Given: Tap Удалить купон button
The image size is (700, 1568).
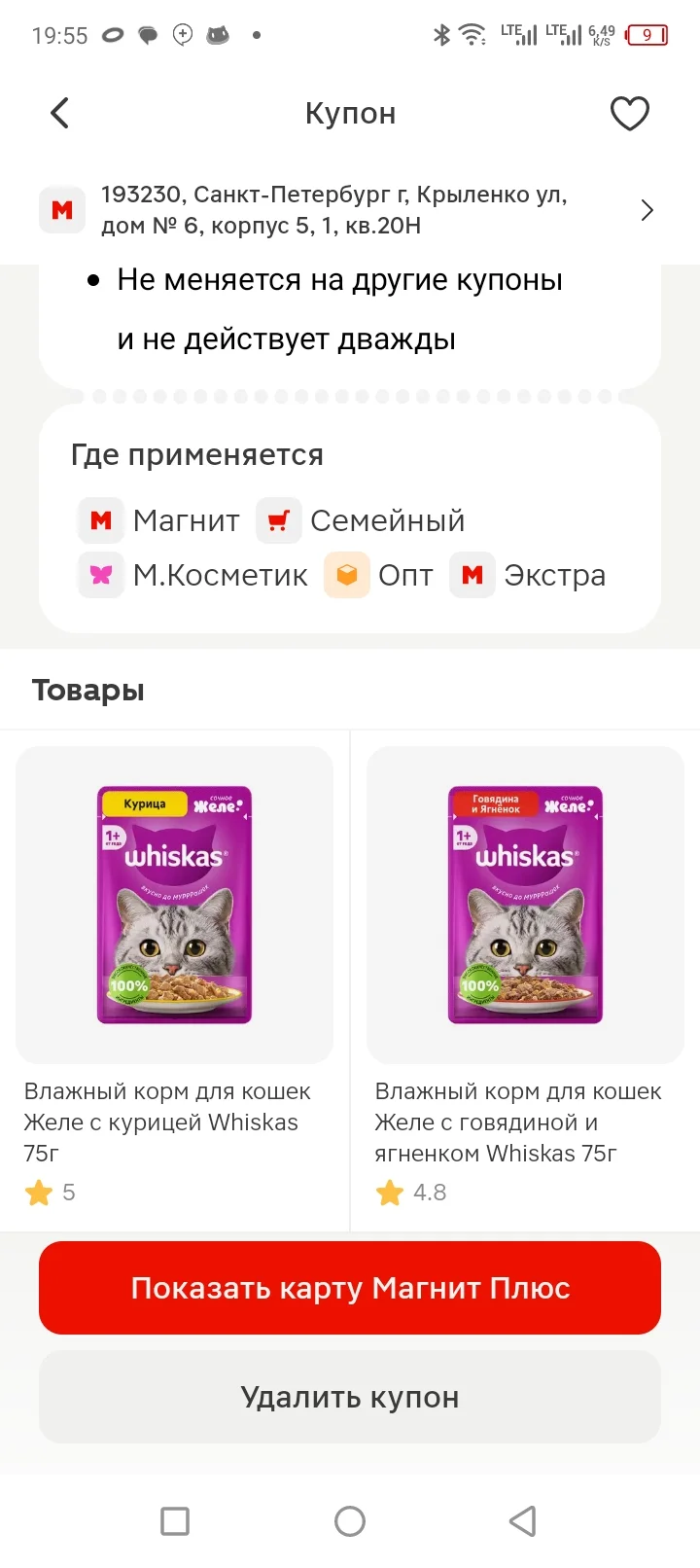Looking at the screenshot, I should 350,1397.
